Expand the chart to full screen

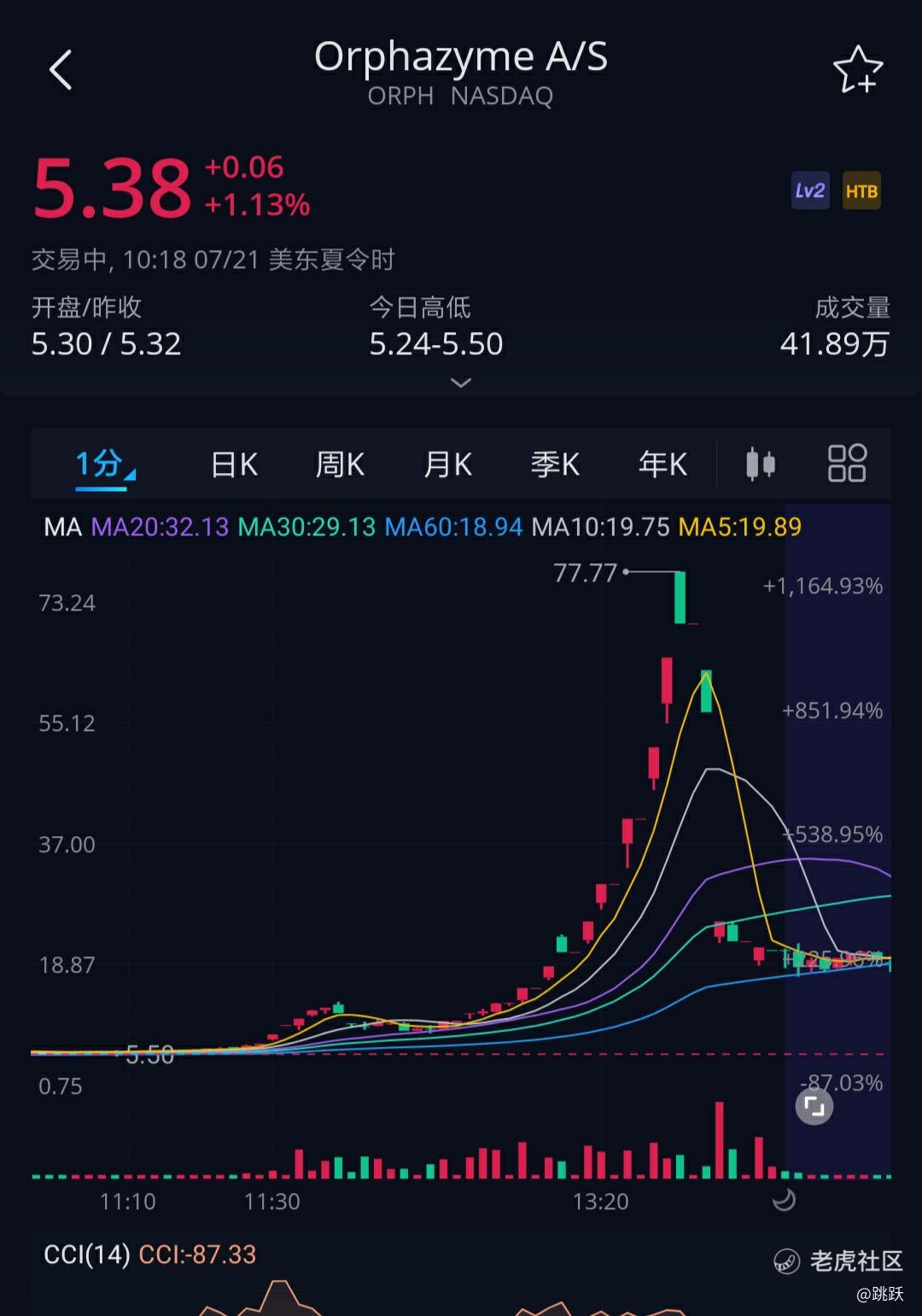[814, 1108]
